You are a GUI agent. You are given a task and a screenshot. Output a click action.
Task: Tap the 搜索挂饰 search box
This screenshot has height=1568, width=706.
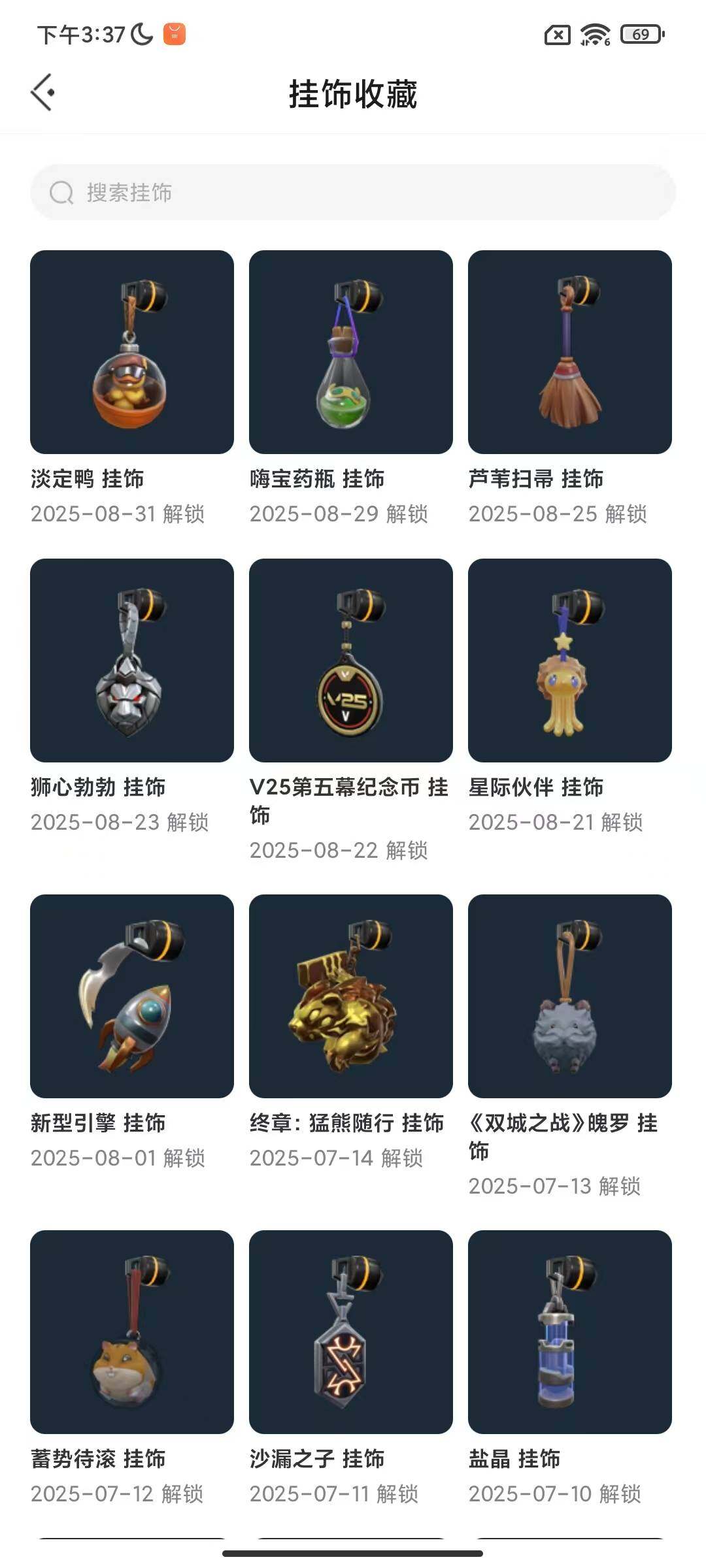click(353, 192)
